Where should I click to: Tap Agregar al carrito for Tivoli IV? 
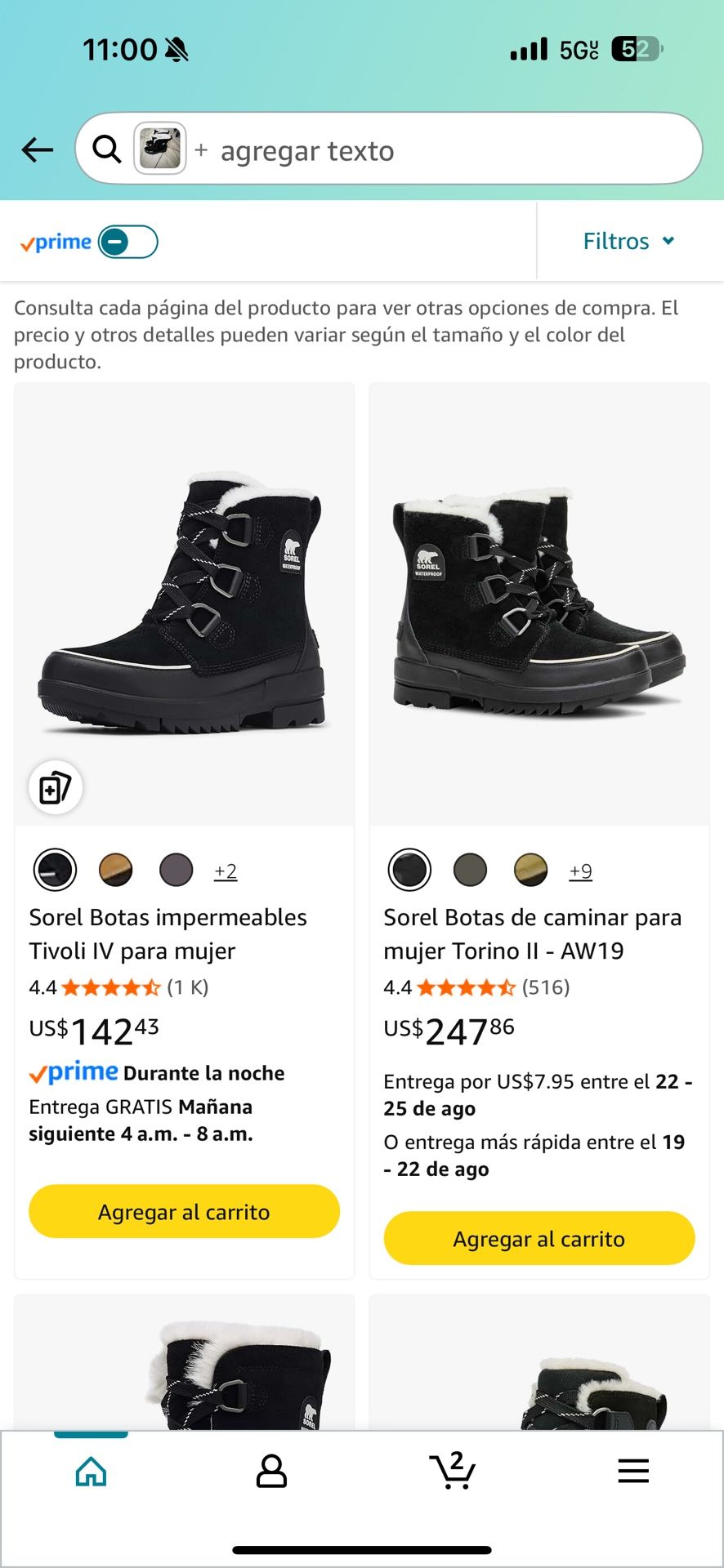pyautogui.click(x=184, y=1211)
